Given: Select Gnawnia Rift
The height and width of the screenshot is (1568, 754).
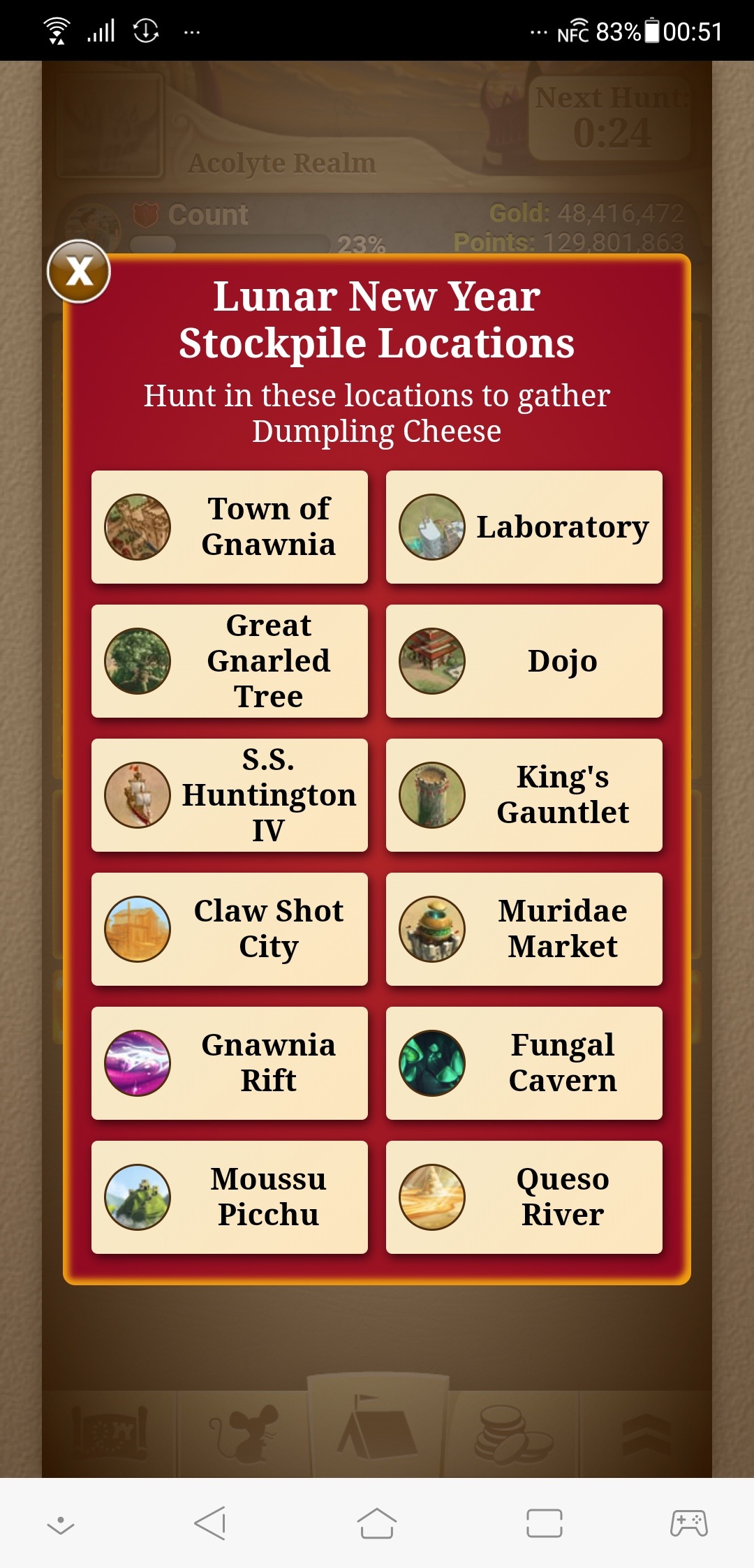Looking at the screenshot, I should (x=230, y=1063).
